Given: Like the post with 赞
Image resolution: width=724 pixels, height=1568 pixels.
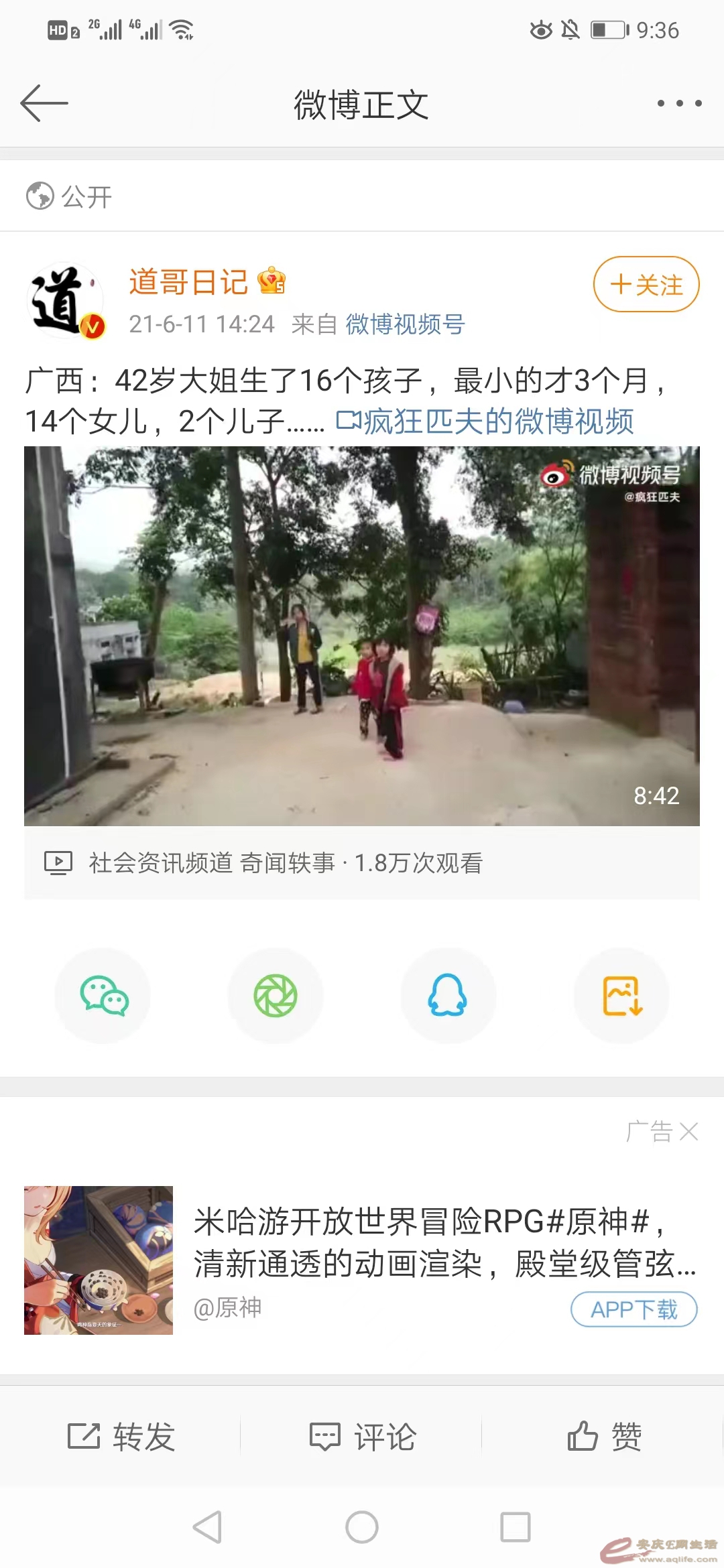Looking at the screenshot, I should click(x=603, y=1436).
